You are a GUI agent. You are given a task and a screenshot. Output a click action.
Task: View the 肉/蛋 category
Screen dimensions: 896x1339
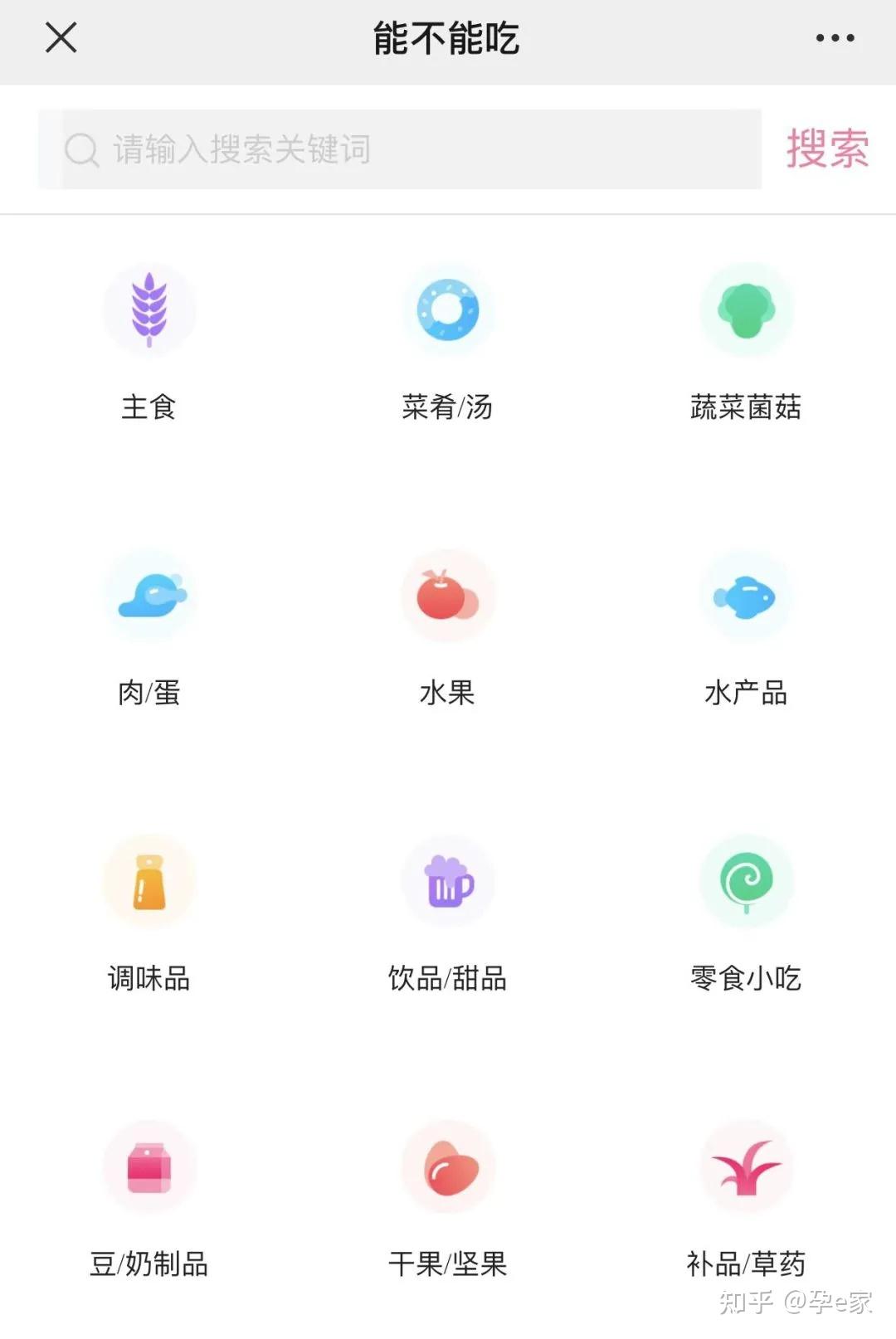(x=149, y=596)
